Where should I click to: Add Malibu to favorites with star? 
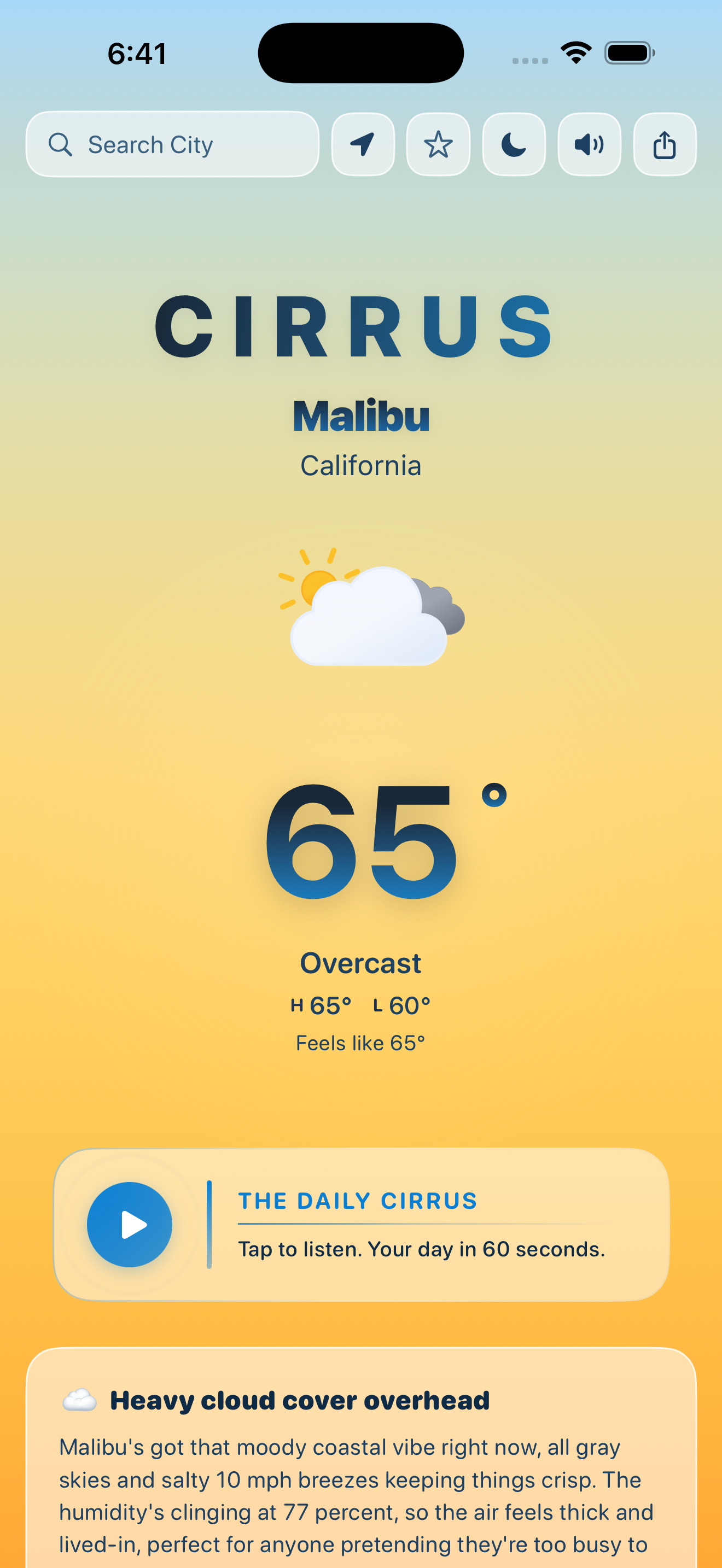pyautogui.click(x=438, y=144)
